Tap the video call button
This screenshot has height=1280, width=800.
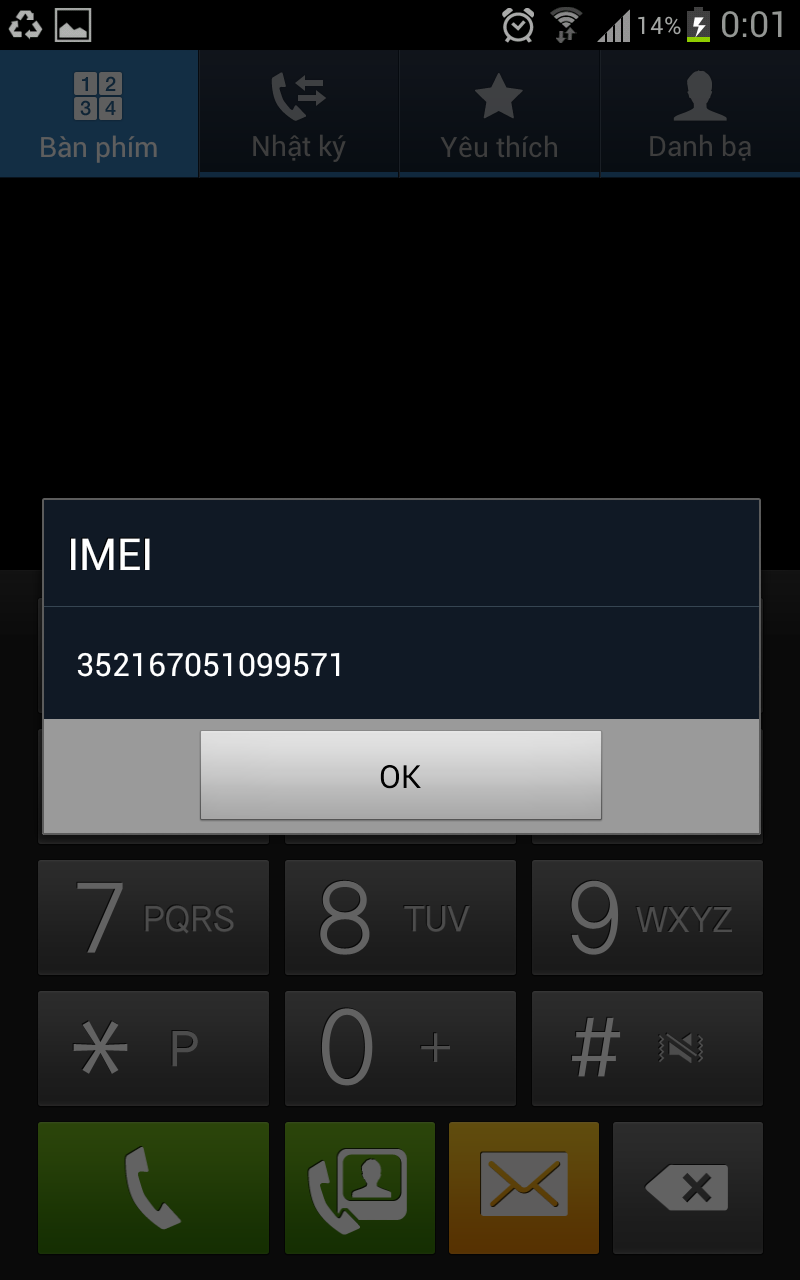click(360, 1188)
